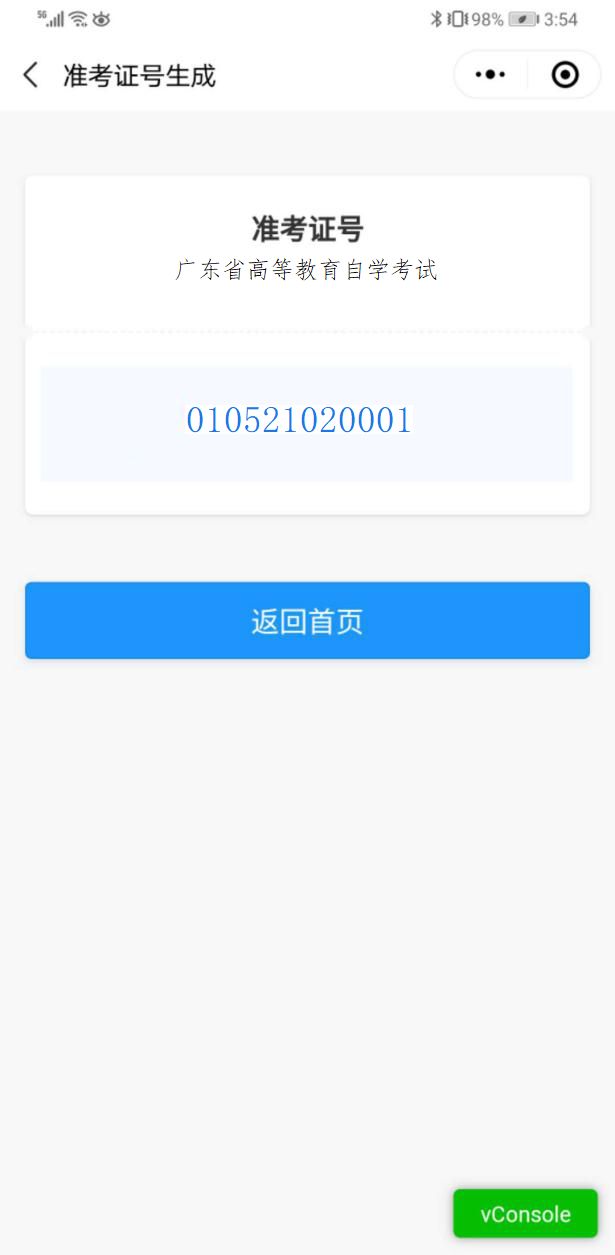Tap the 返回首页 button

307,621
